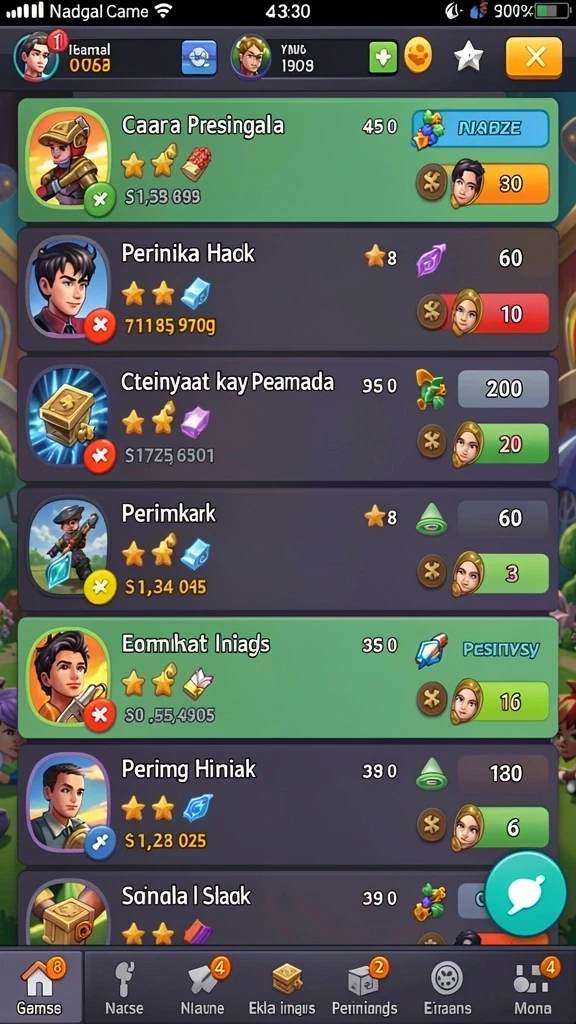This screenshot has width=576, height=1024.
Task: Open the star icon in the top bar
Action: (468, 58)
